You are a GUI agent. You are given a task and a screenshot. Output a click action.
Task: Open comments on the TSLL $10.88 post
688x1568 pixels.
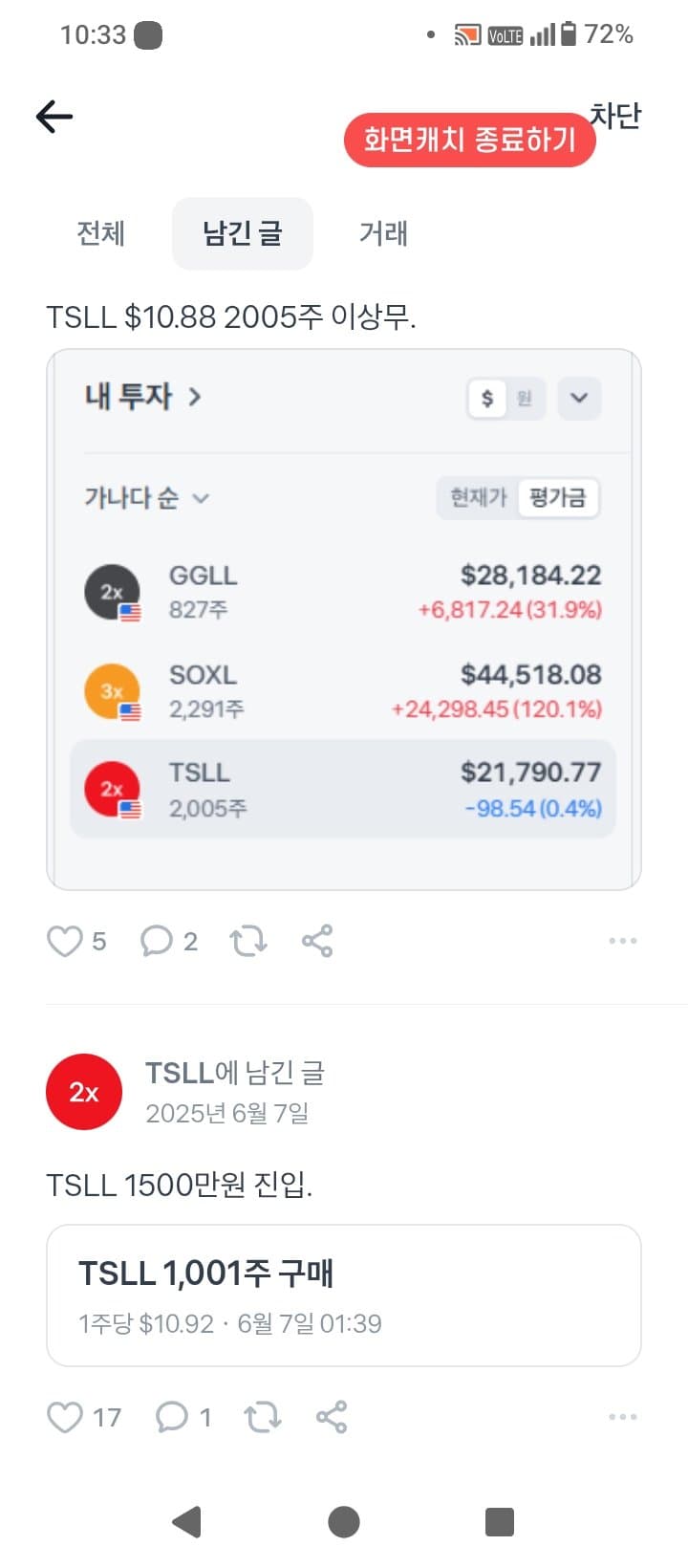(x=157, y=942)
